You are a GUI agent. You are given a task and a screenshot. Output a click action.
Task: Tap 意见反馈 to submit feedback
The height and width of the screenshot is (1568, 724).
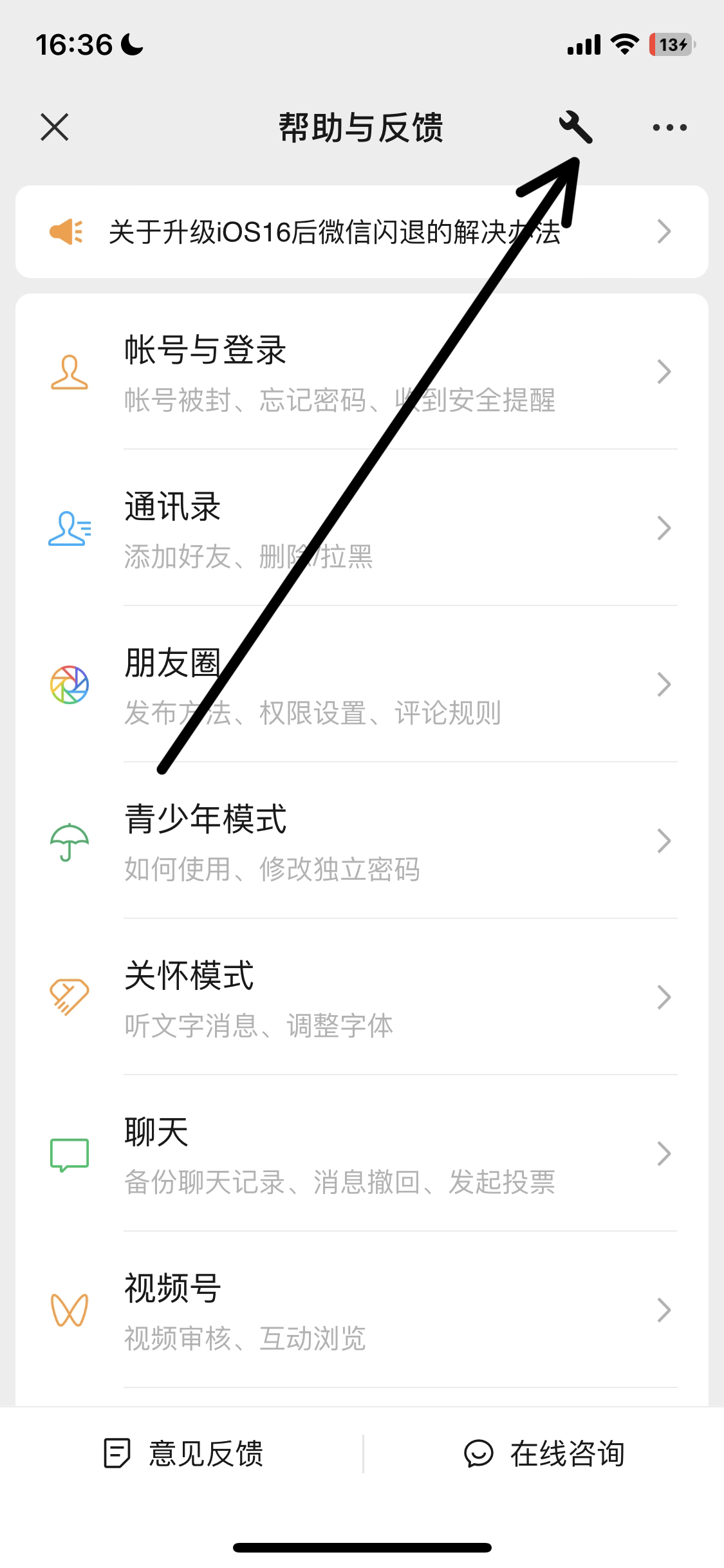point(183,1454)
